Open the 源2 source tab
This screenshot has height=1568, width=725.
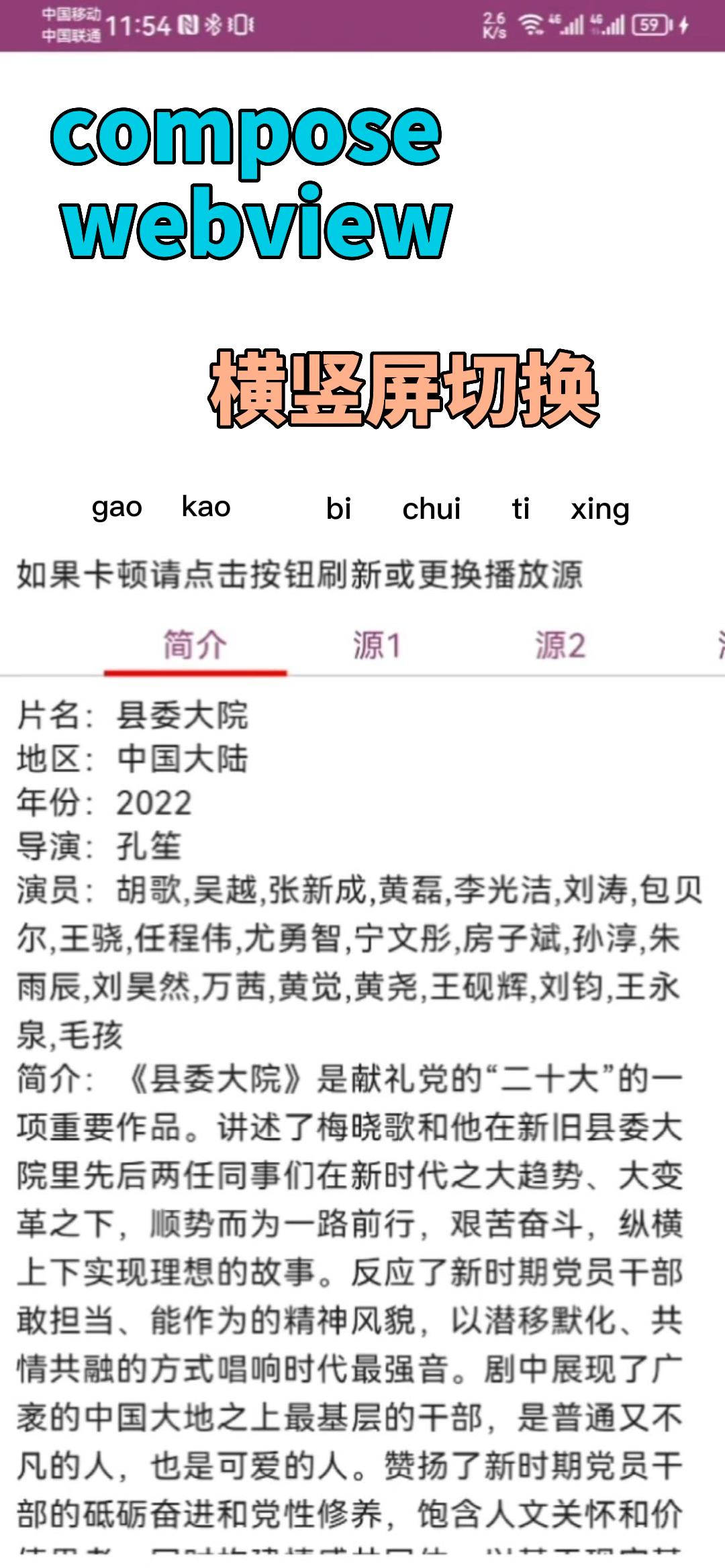click(561, 646)
